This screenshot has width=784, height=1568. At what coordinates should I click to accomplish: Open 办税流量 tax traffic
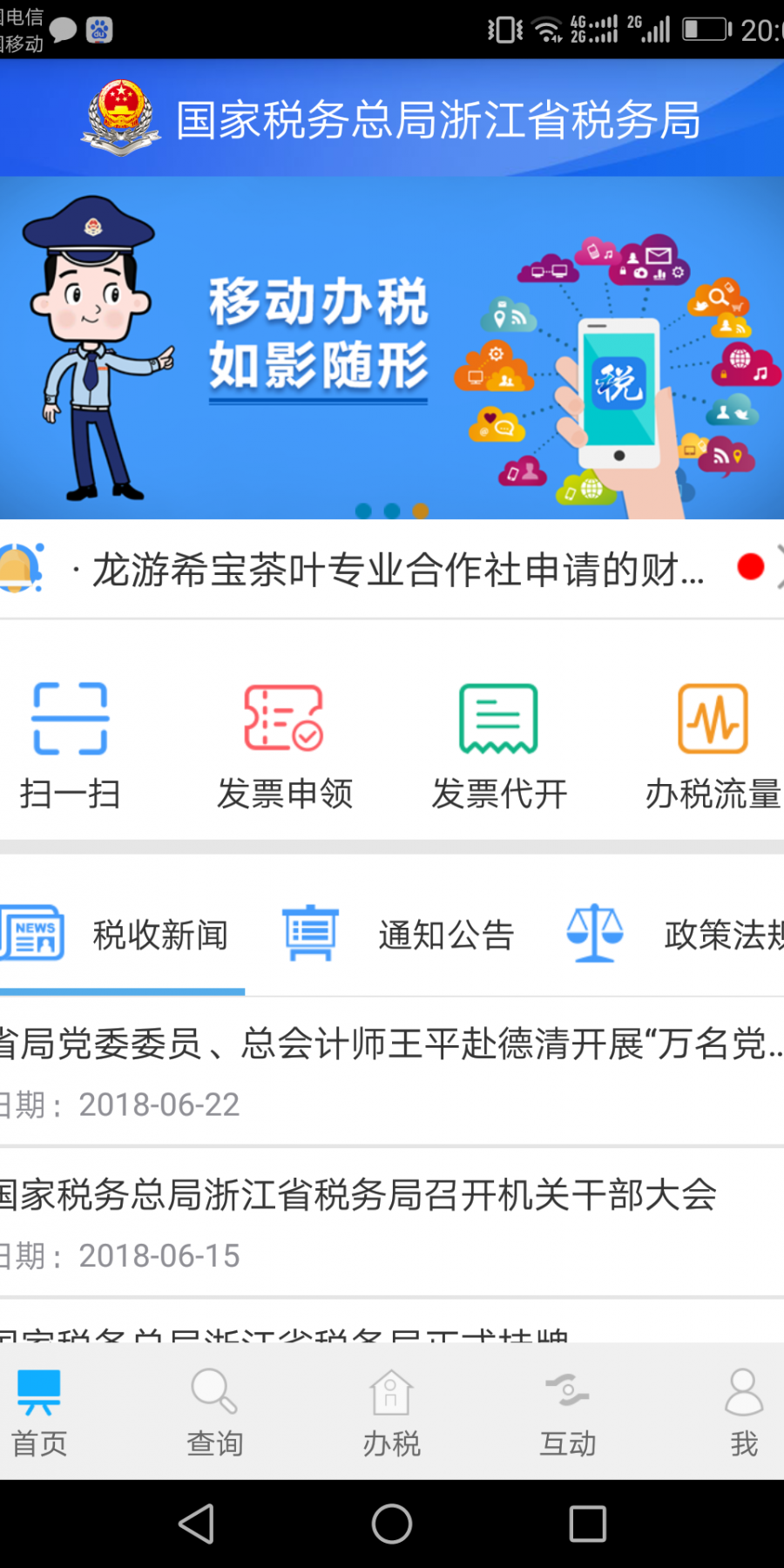713,745
